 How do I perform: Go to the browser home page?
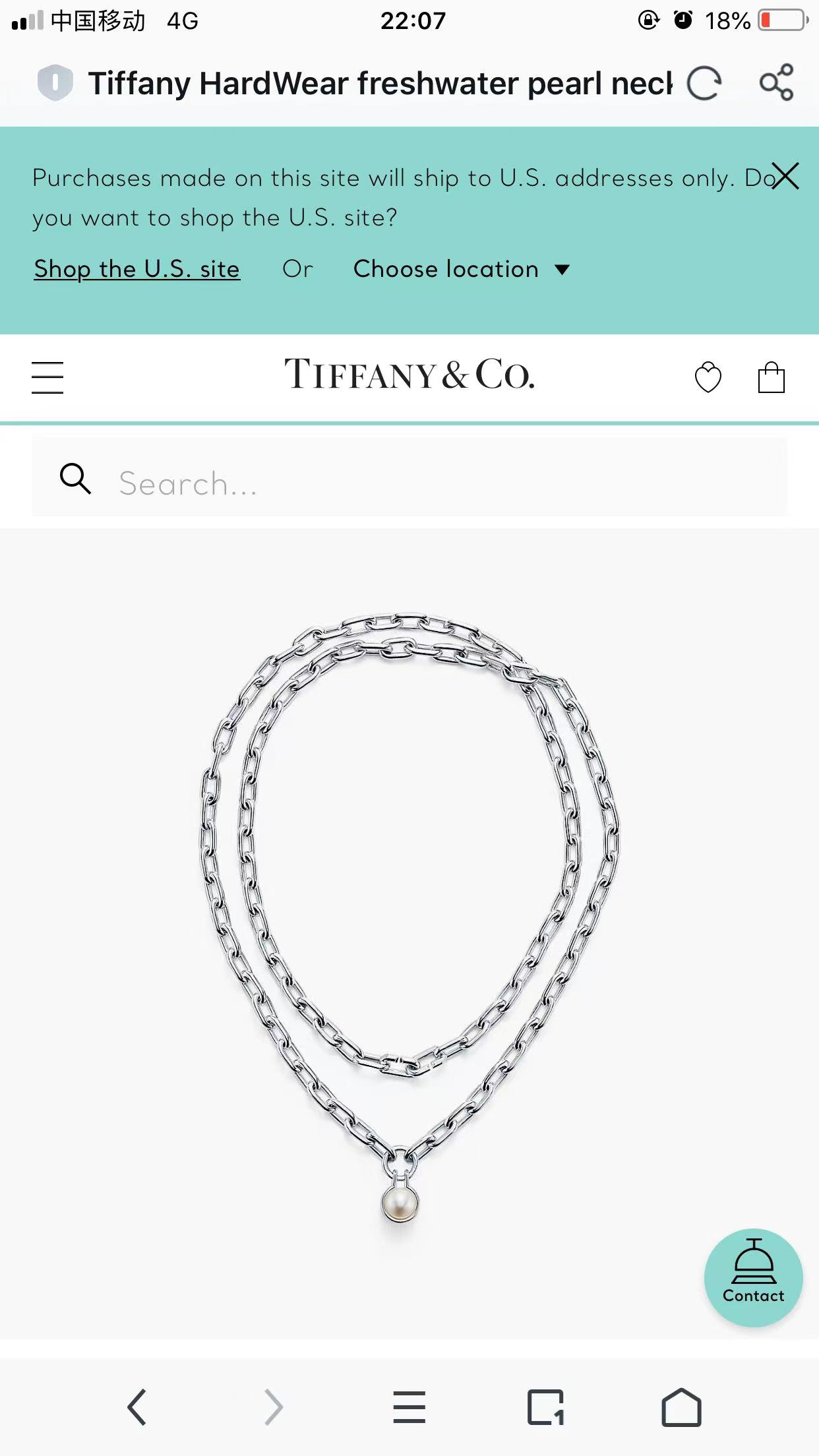[x=681, y=1407]
